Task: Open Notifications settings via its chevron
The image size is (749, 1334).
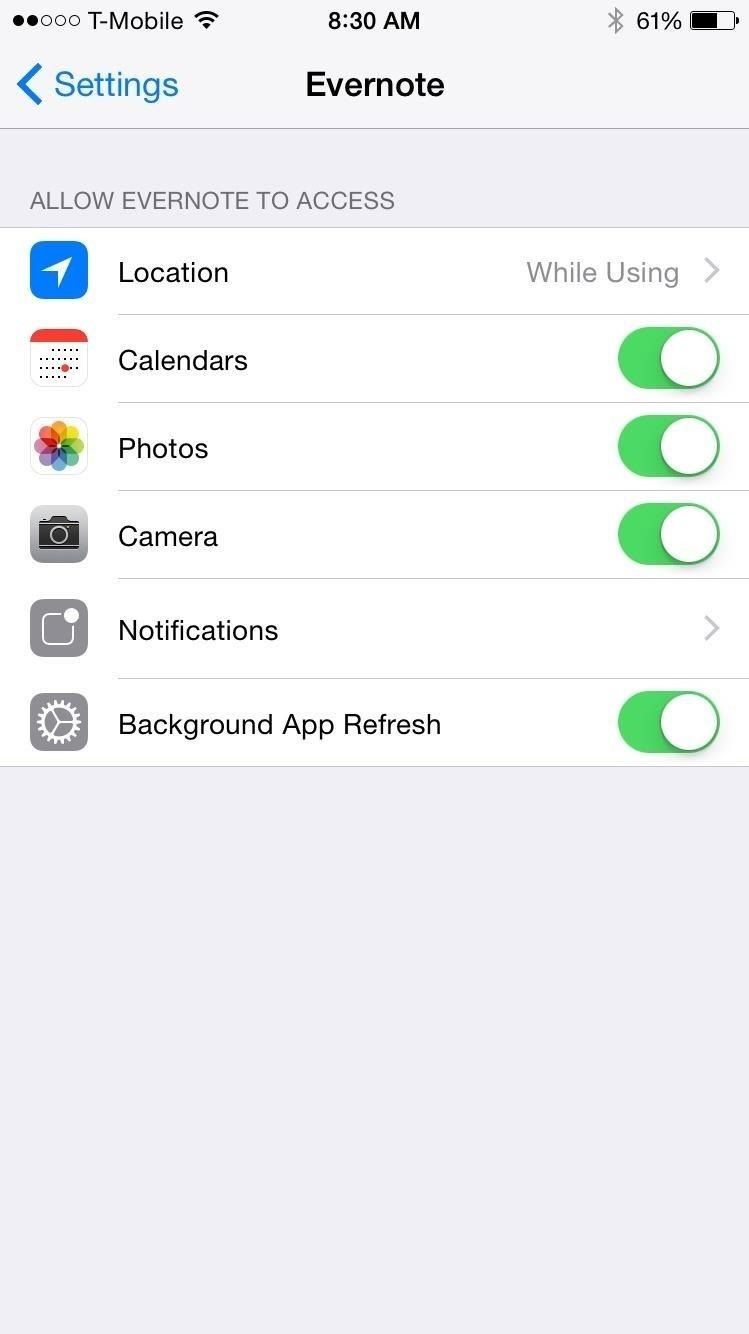Action: pos(711,628)
